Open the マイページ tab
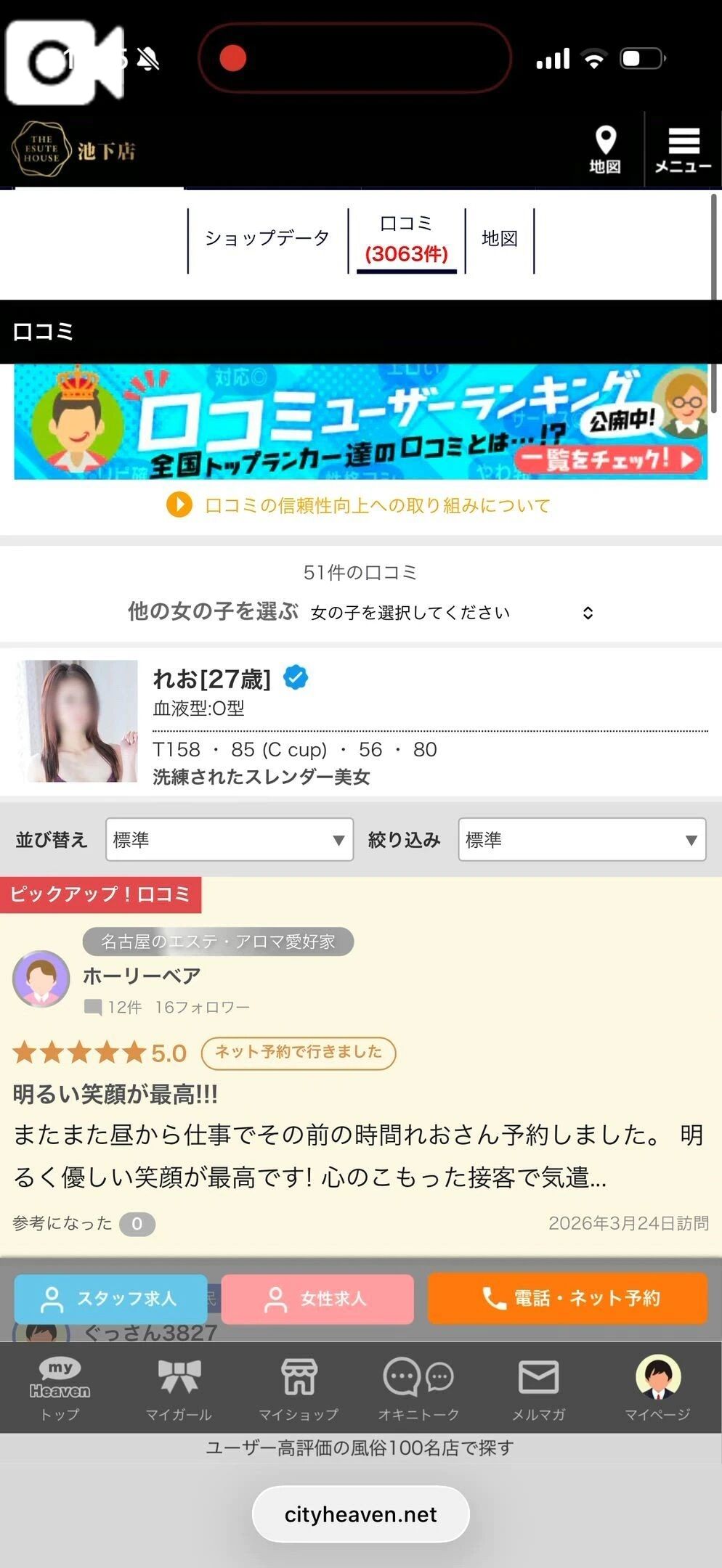The height and width of the screenshot is (1568, 722). point(657,1389)
